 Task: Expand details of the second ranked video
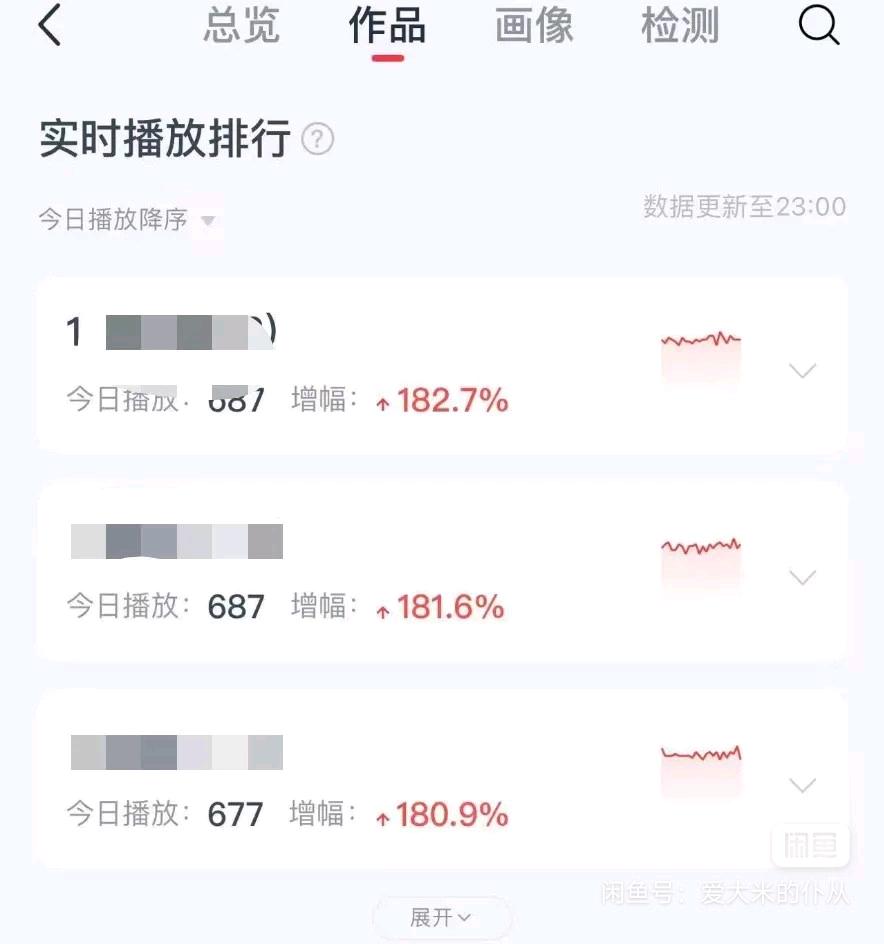point(803,578)
